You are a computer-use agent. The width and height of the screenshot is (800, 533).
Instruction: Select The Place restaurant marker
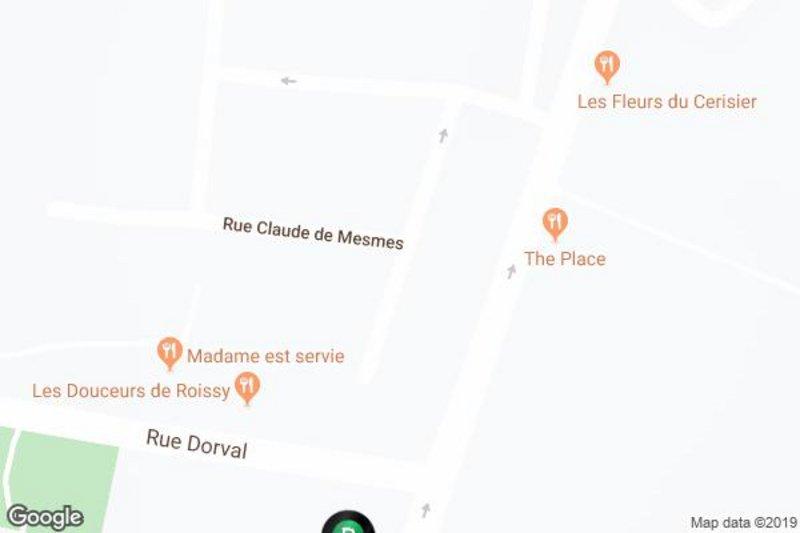tap(555, 223)
